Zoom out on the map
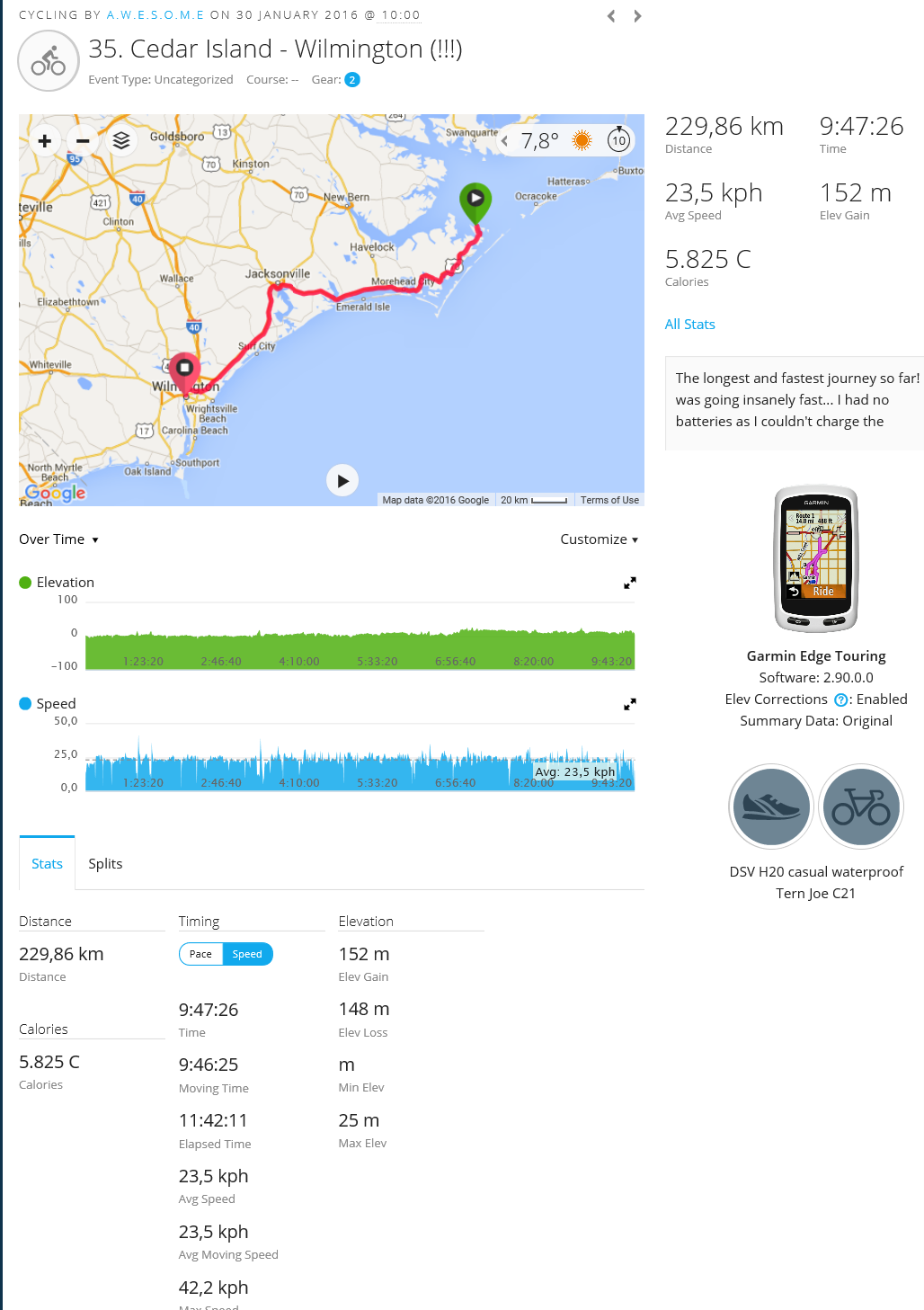 (83, 140)
